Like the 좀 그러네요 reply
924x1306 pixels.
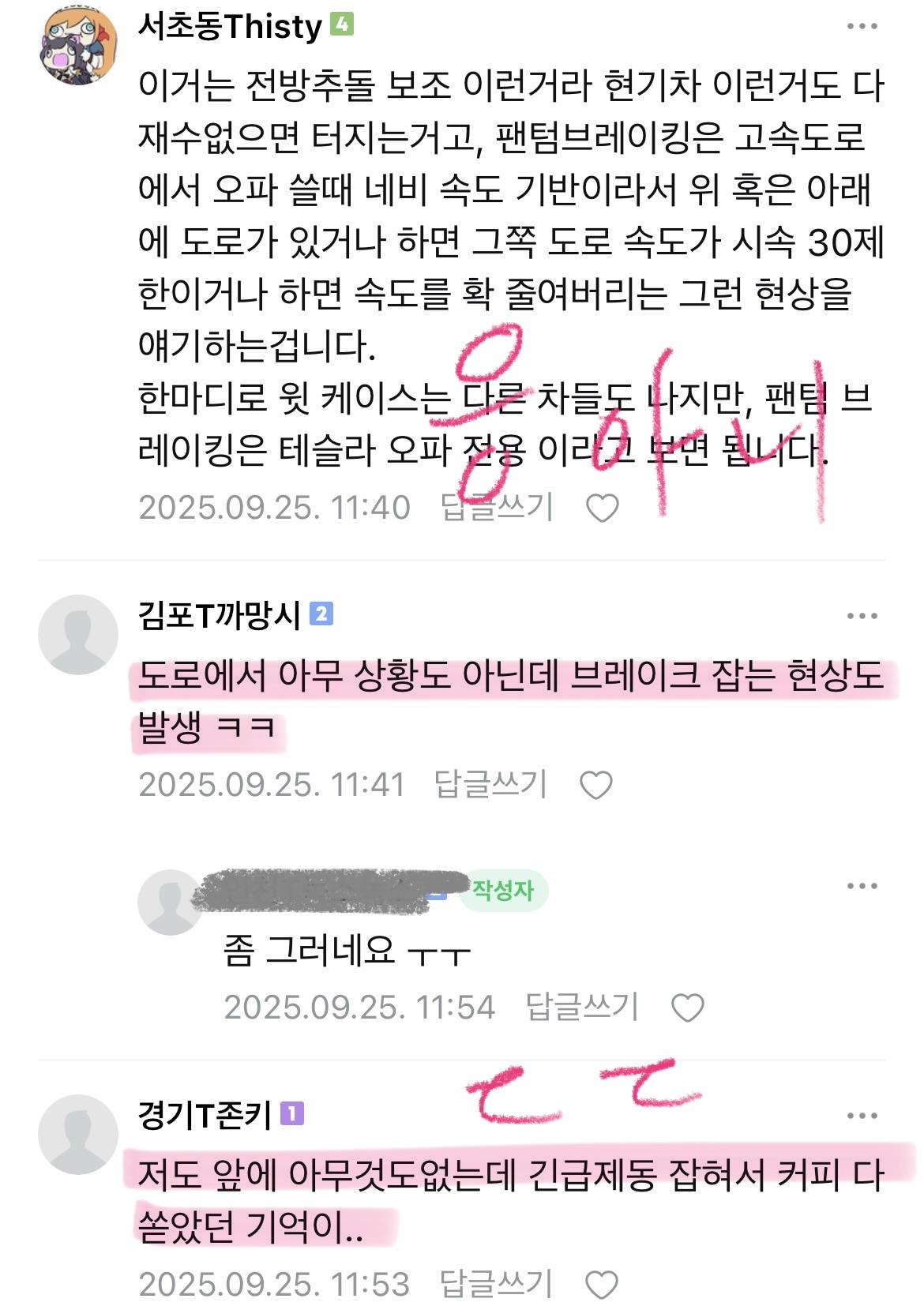[x=687, y=1008]
